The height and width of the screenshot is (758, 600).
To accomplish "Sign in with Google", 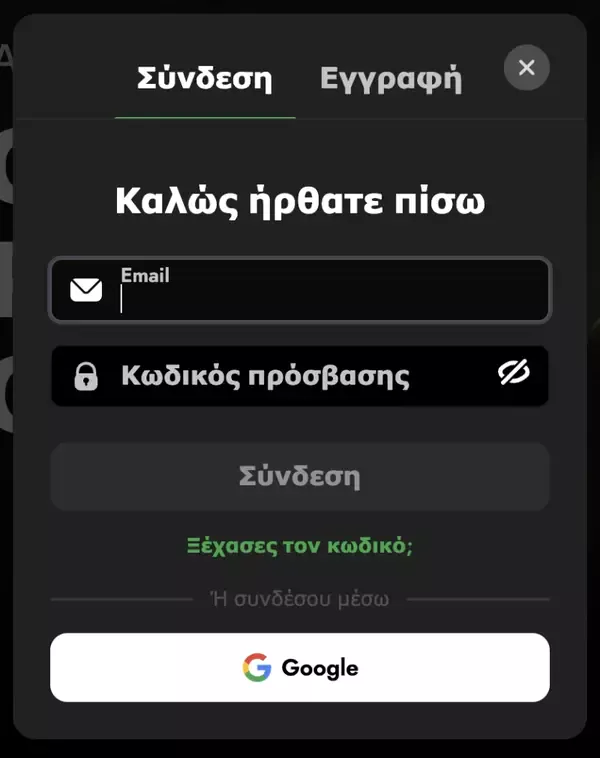I will 299,668.
